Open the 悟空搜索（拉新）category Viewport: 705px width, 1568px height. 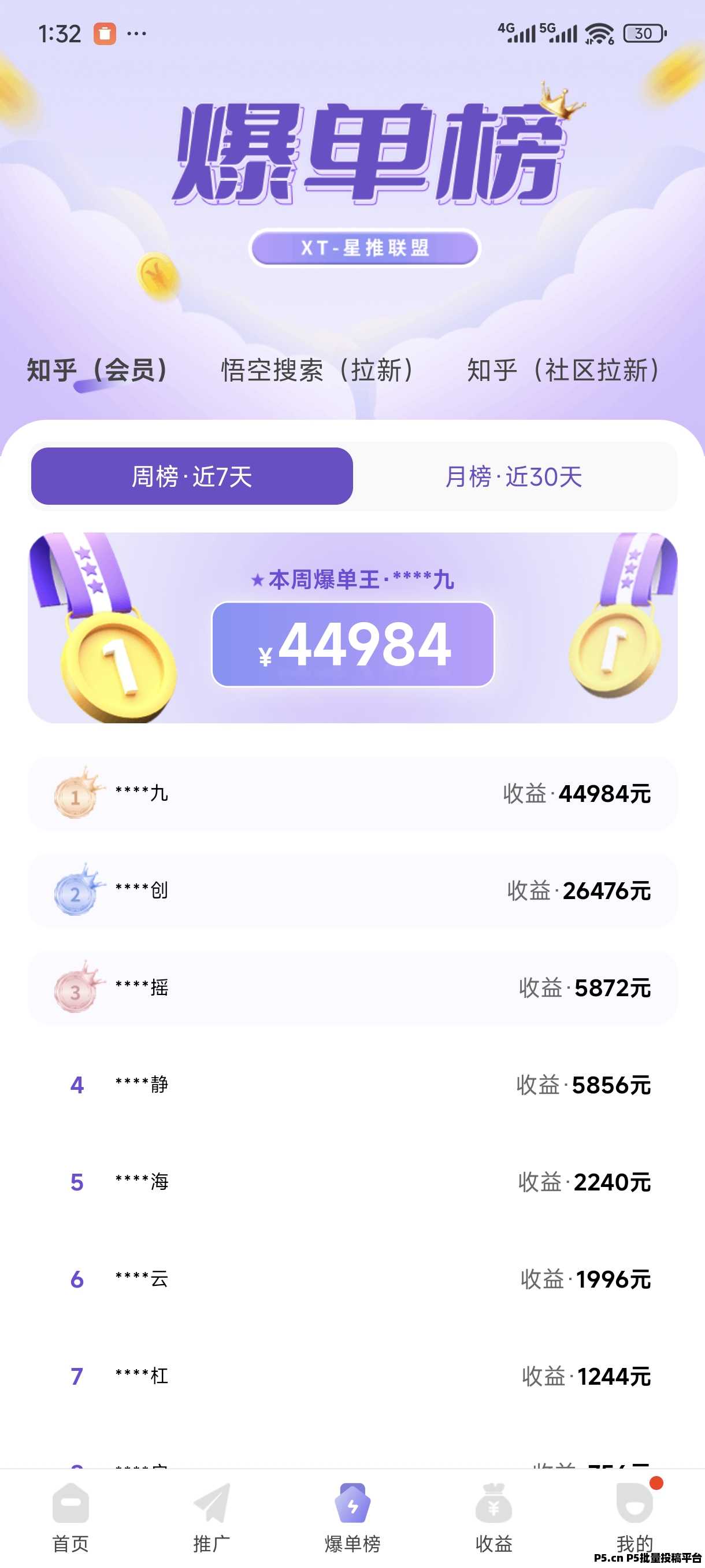[x=318, y=371]
